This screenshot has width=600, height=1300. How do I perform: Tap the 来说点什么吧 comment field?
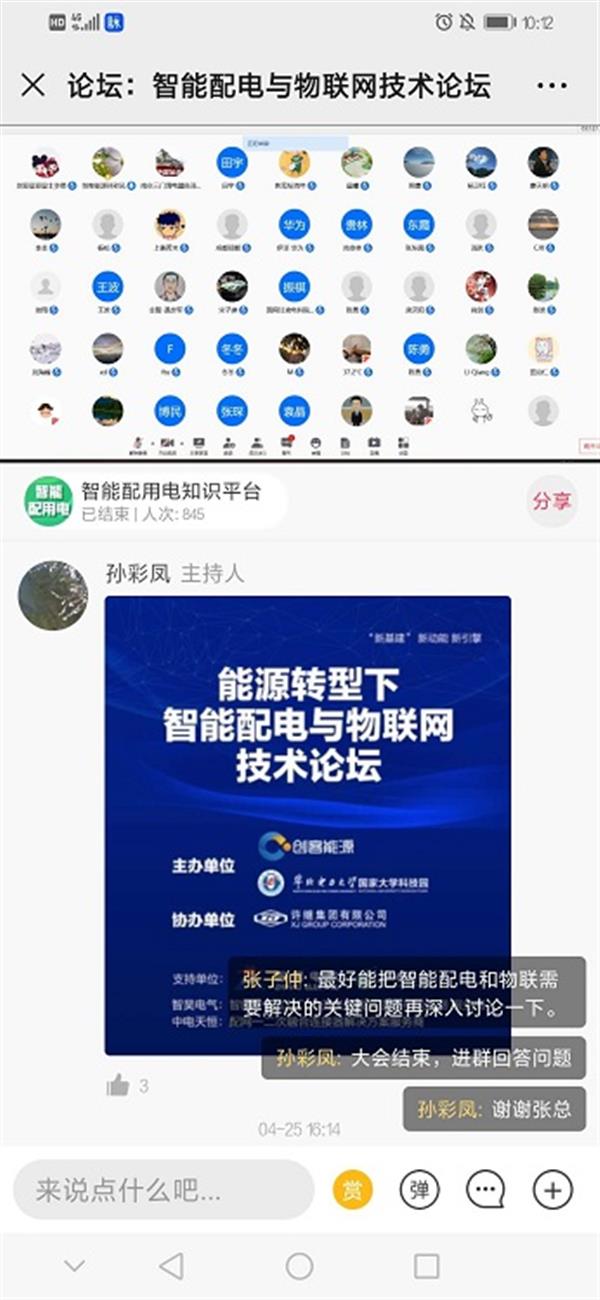coord(163,1190)
